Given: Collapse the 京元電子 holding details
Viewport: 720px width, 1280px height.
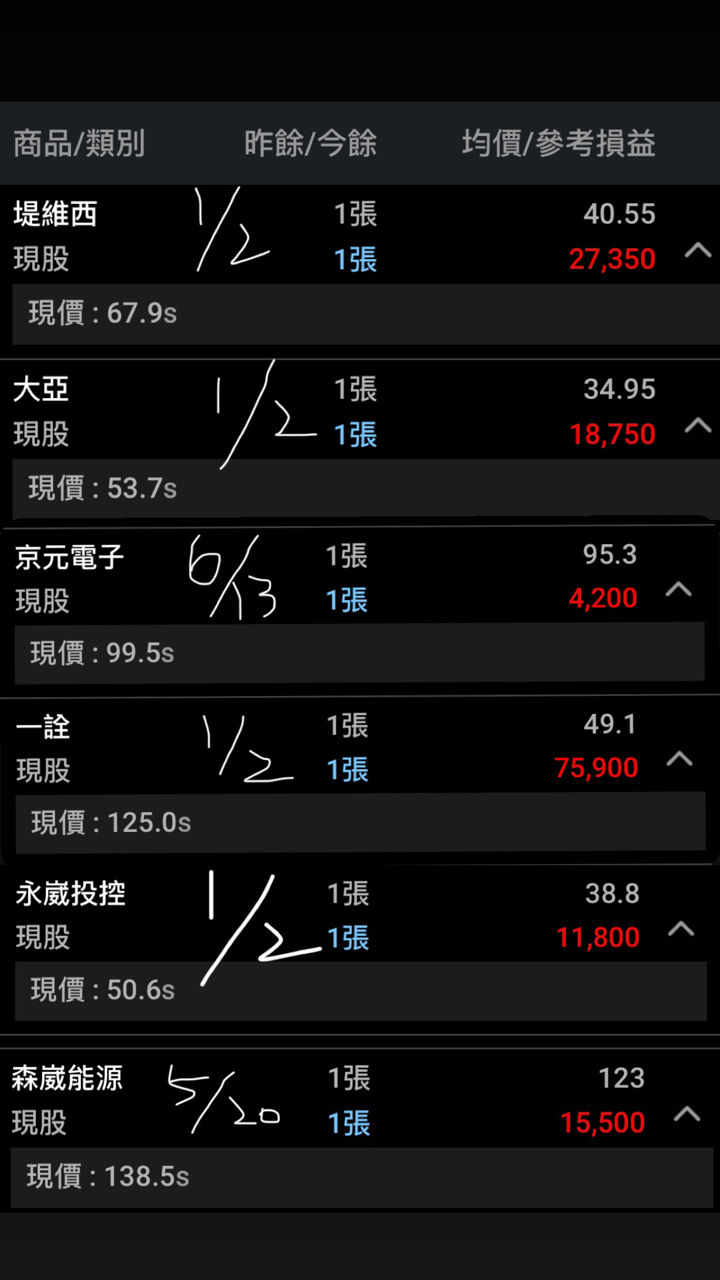Looking at the screenshot, I should (x=679, y=589).
